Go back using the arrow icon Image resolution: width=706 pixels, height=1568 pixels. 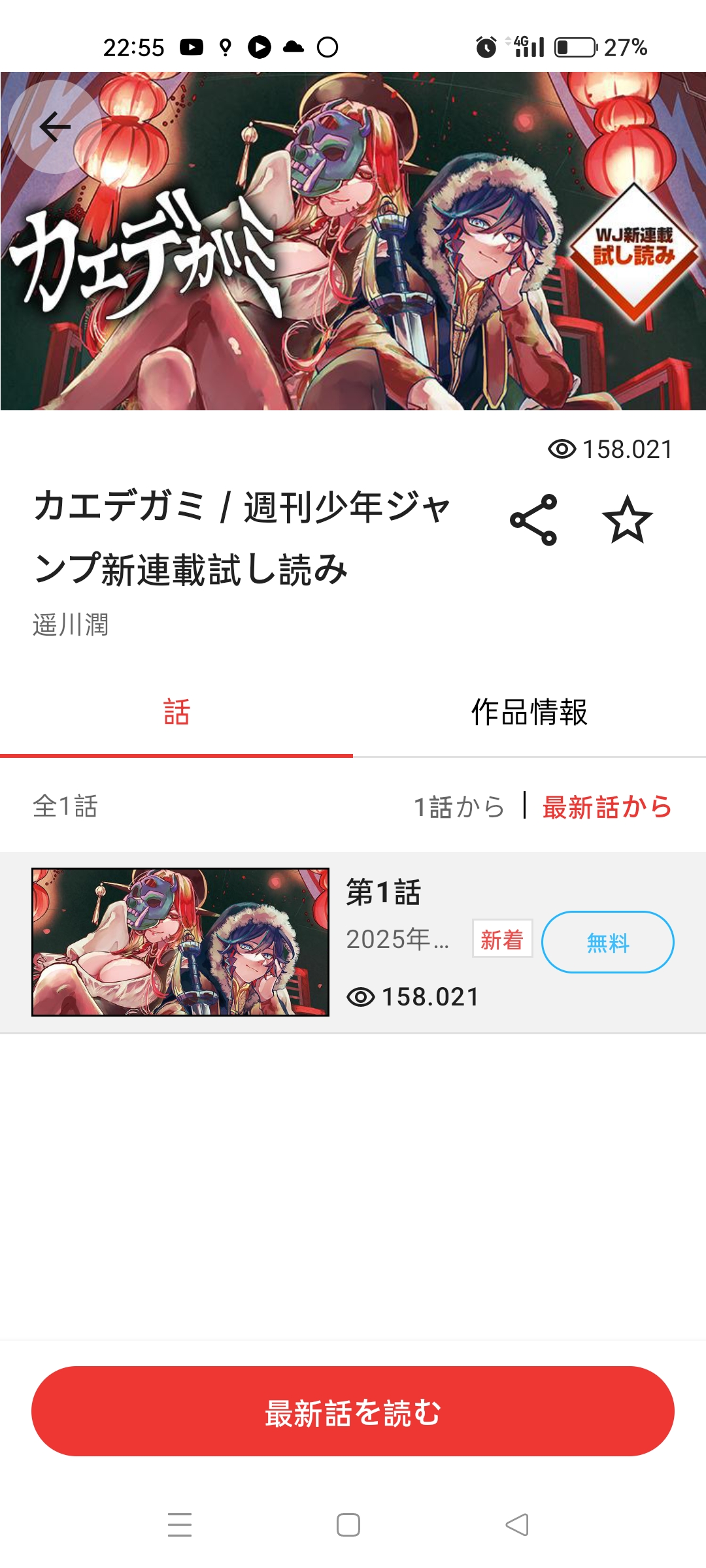[55, 127]
